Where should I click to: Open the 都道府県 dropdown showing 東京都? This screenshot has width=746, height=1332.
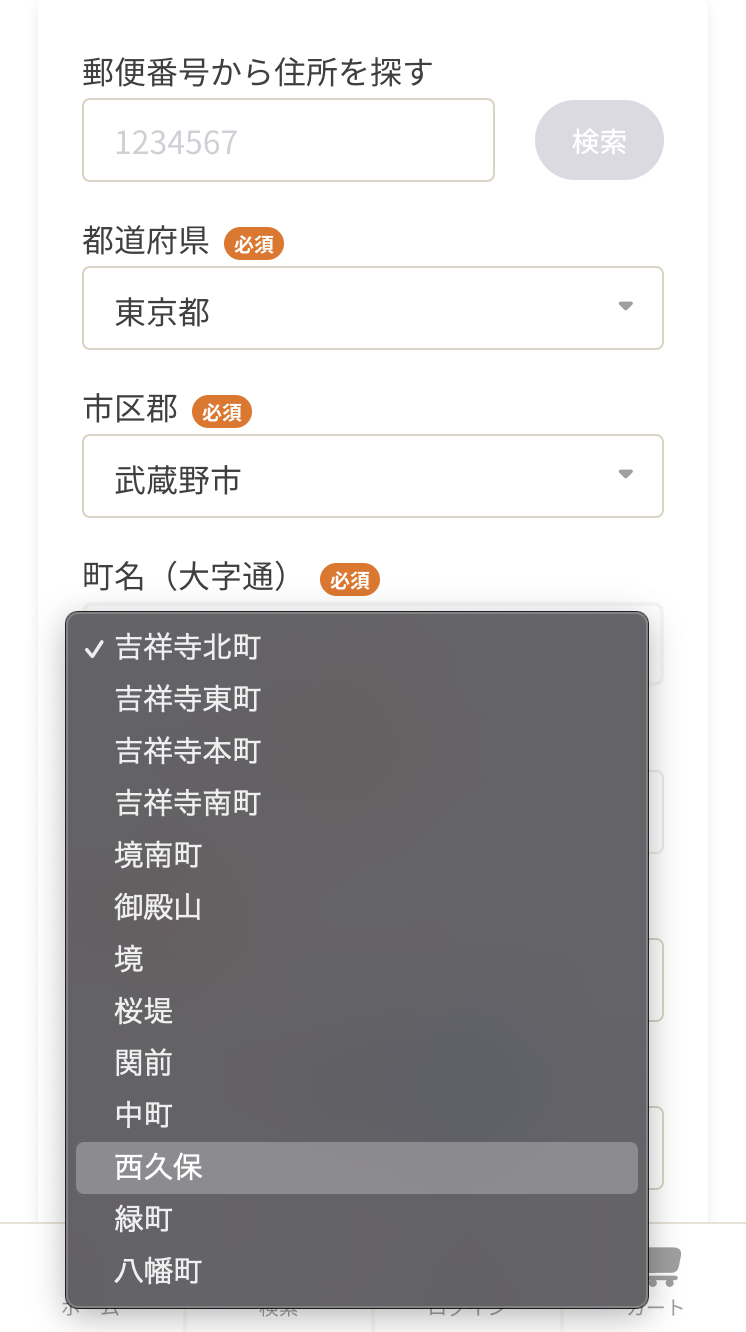click(x=372, y=308)
